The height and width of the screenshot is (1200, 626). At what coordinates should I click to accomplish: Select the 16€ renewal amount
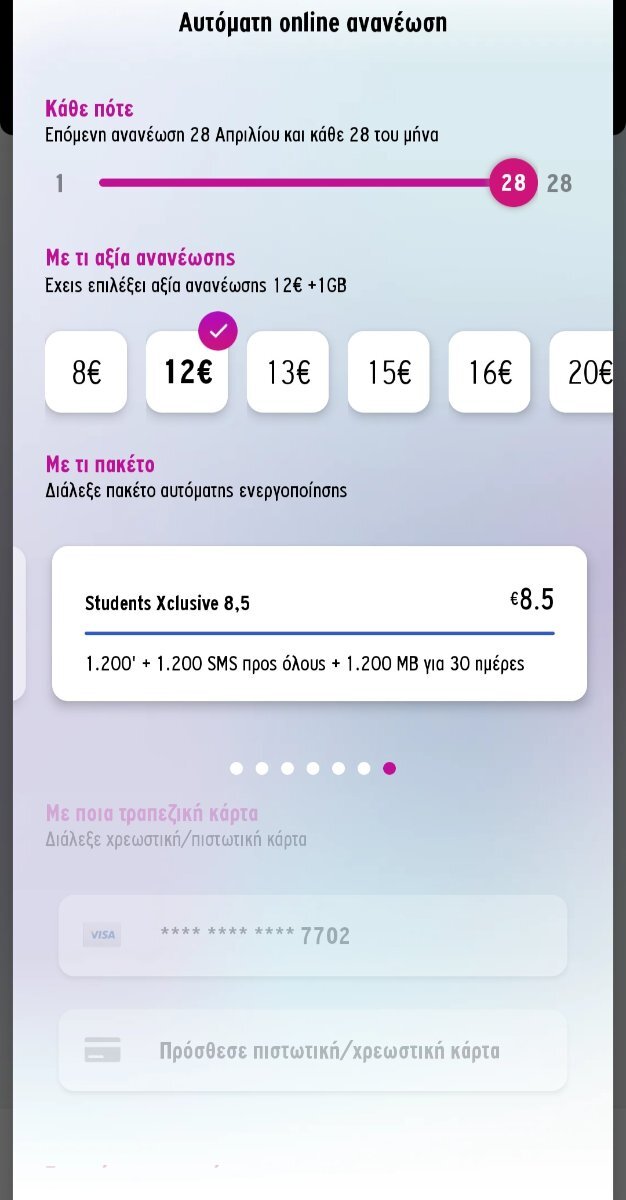coord(489,372)
